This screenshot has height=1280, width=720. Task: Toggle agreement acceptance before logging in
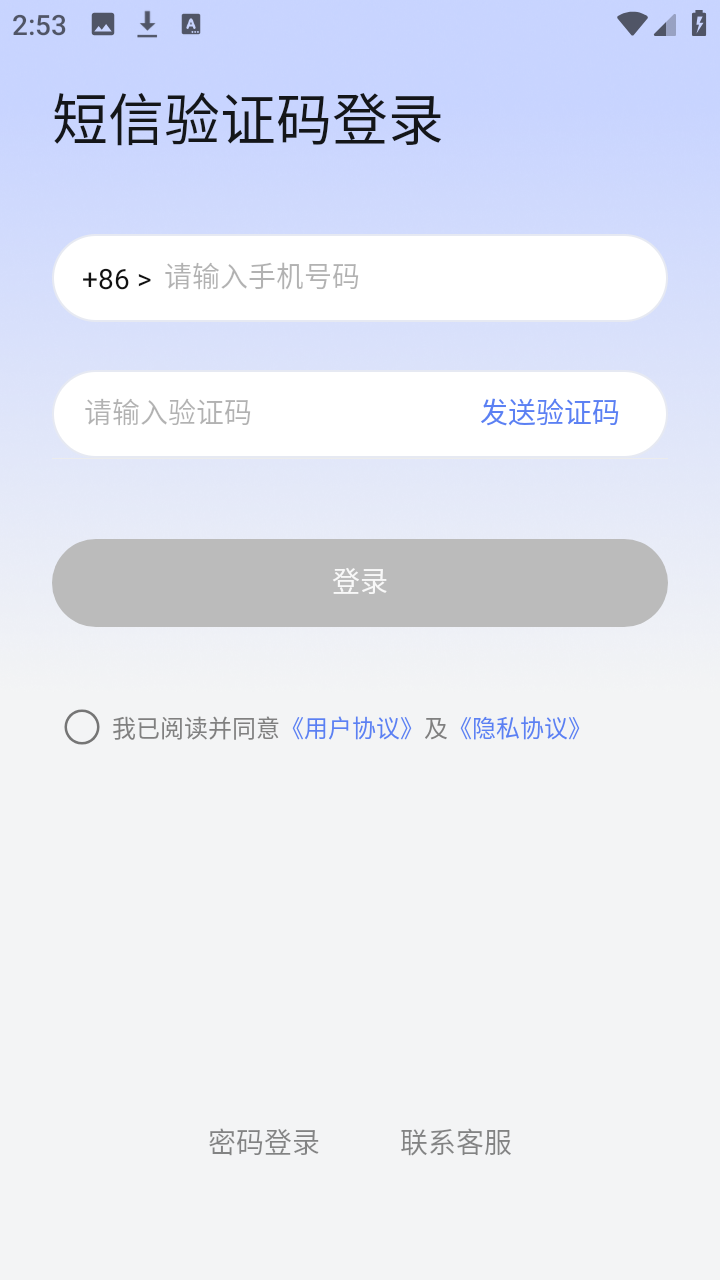[x=81, y=727]
